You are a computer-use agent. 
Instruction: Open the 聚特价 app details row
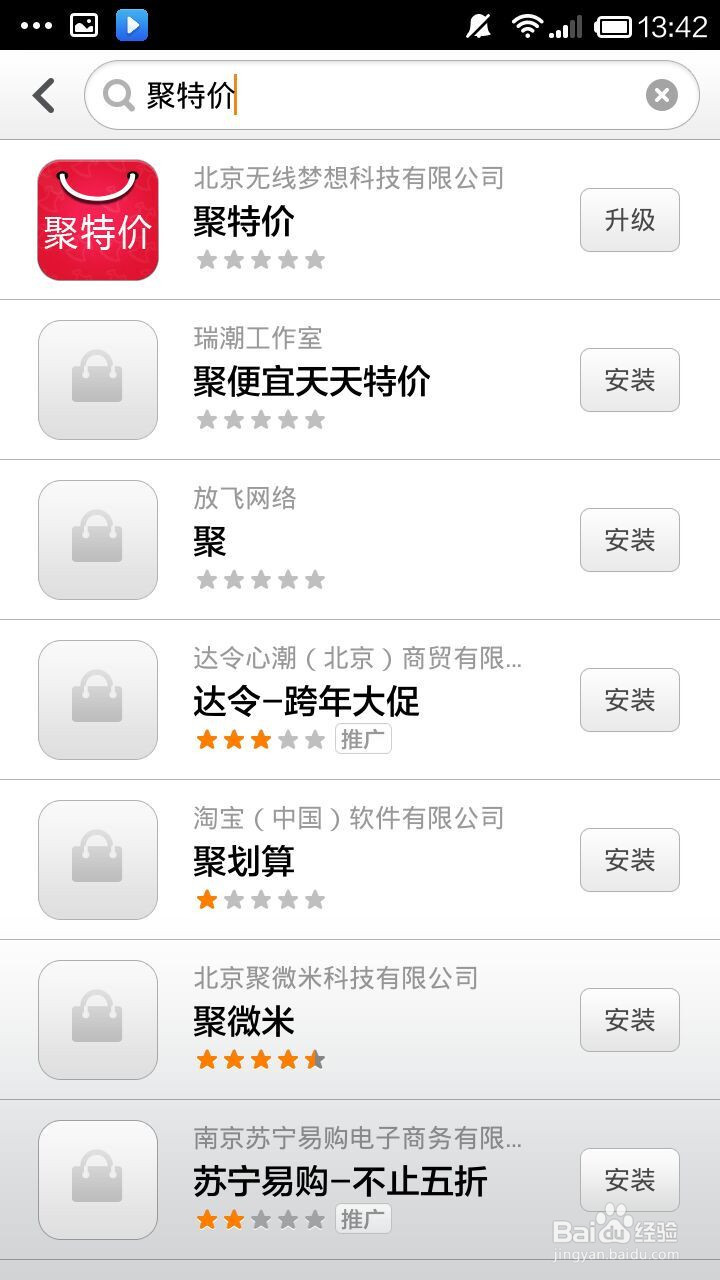click(x=360, y=220)
